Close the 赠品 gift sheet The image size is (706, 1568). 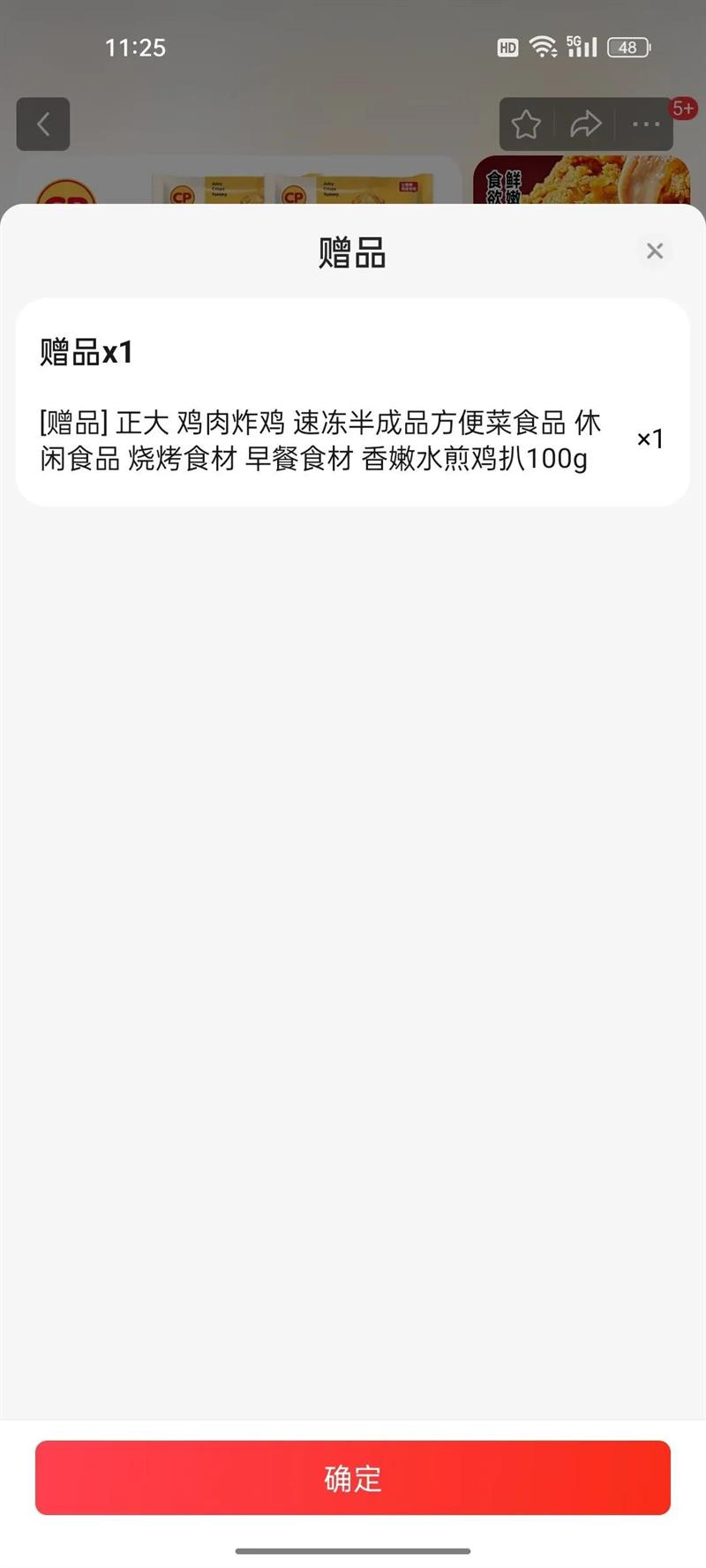[655, 251]
